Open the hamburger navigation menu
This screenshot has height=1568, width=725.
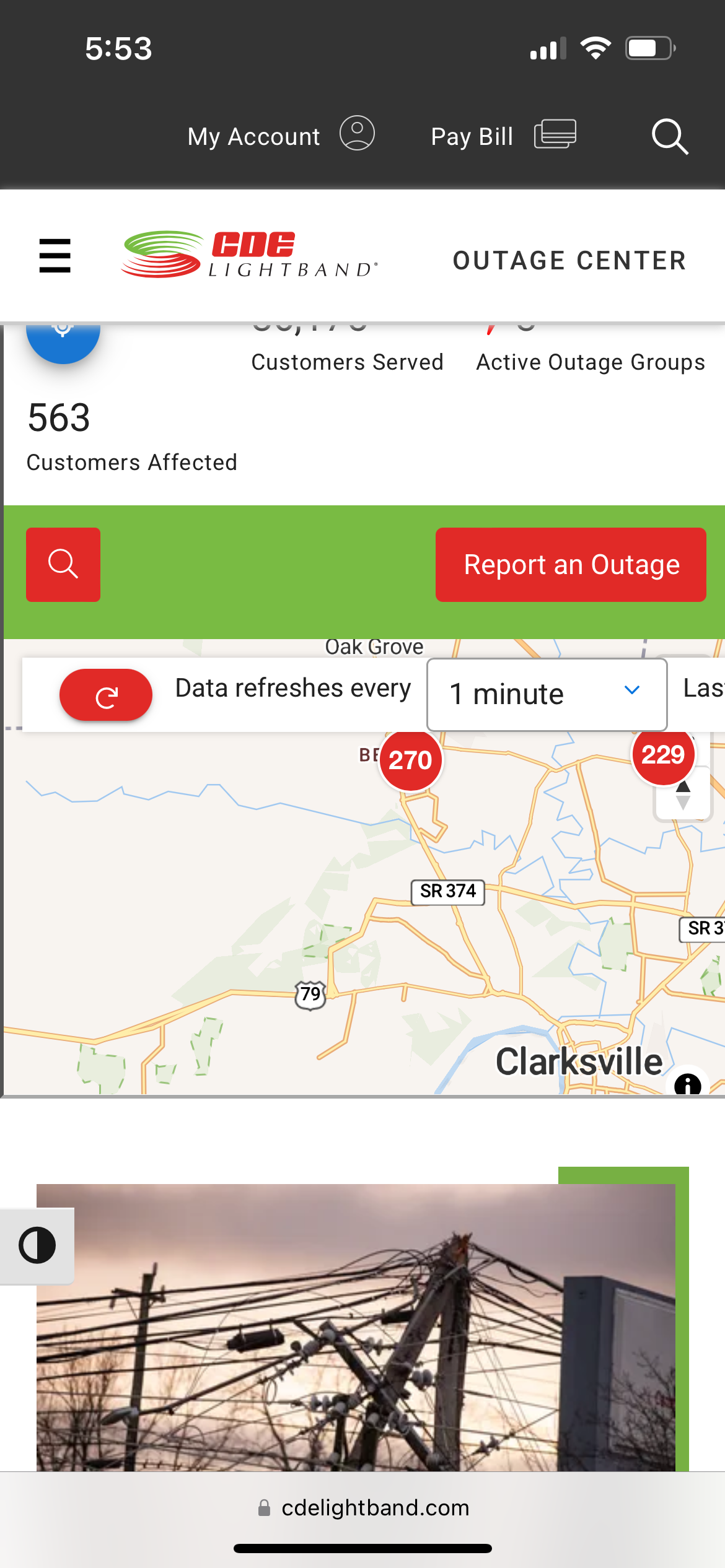coord(55,256)
